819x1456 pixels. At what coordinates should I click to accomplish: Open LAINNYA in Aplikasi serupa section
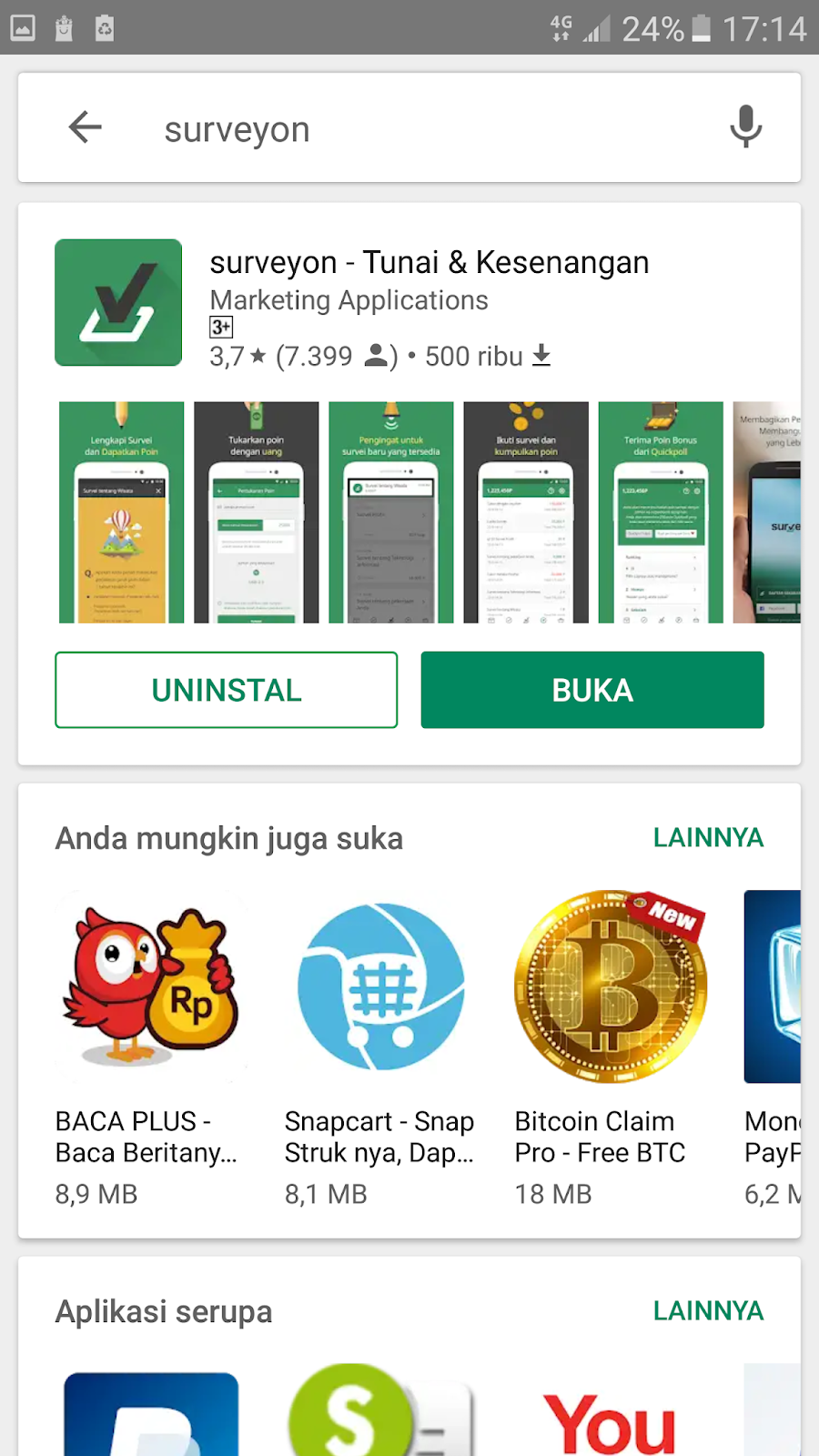pos(708,1310)
